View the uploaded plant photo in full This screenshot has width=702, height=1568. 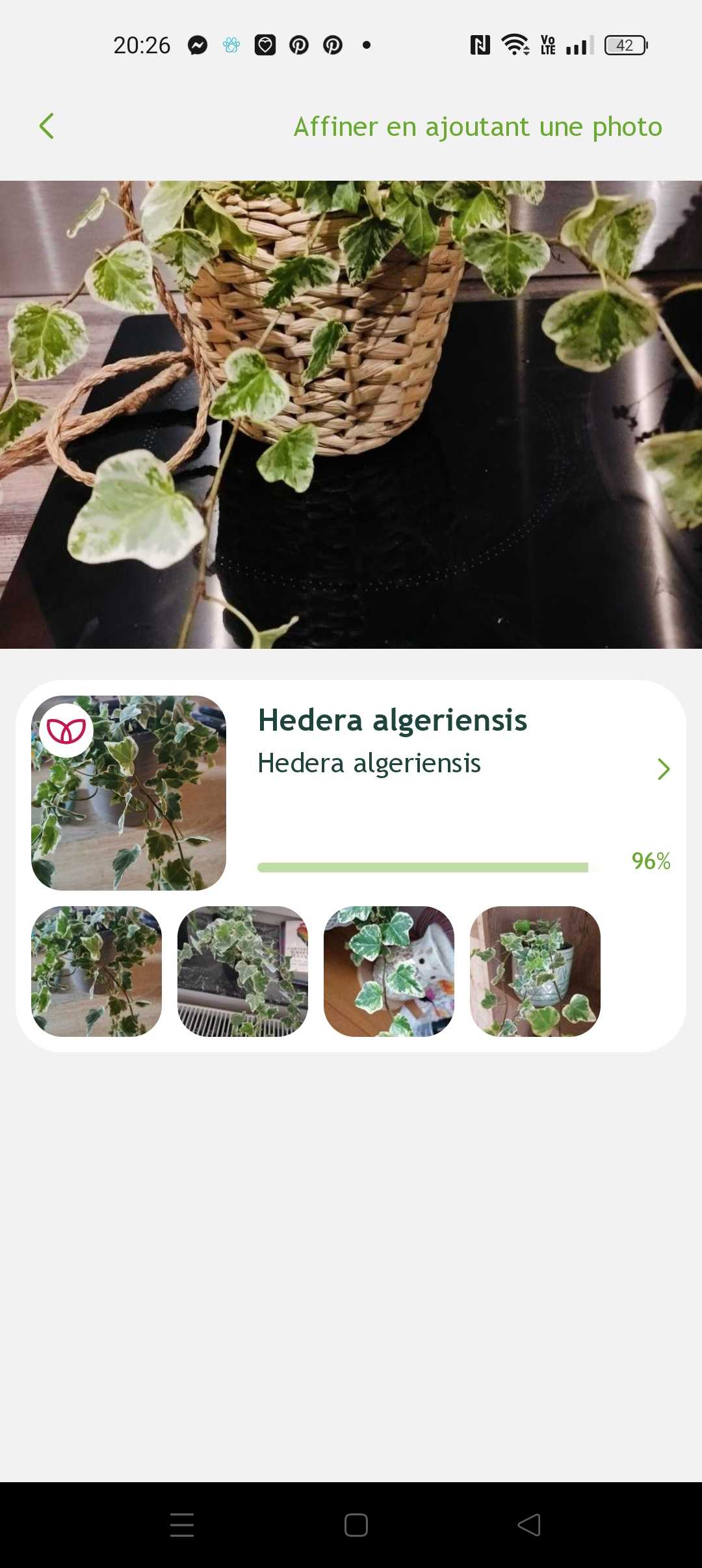(x=351, y=414)
